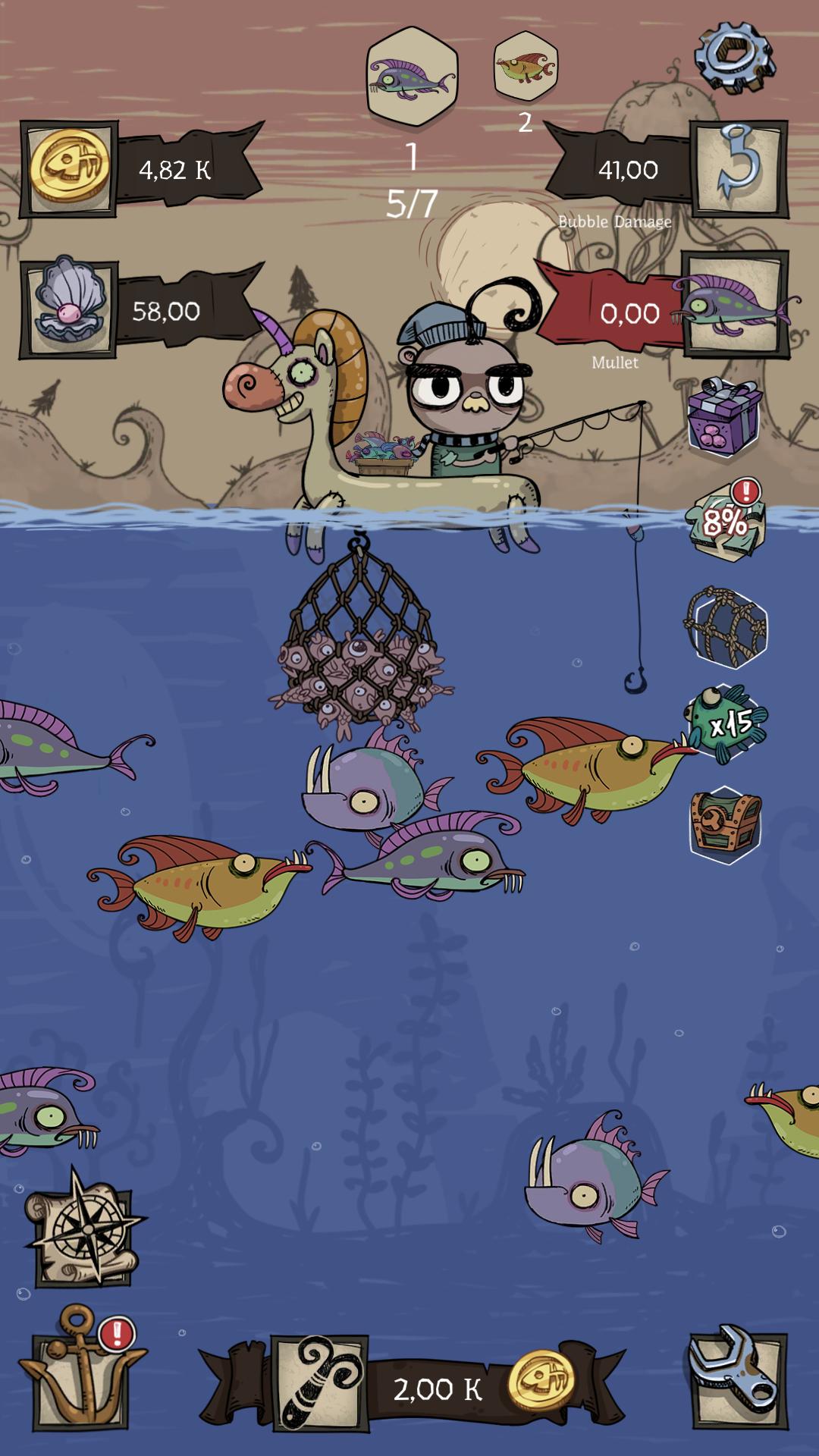819x1456 pixels.
Task: Open the Mullet fish panel
Action: tap(734, 306)
